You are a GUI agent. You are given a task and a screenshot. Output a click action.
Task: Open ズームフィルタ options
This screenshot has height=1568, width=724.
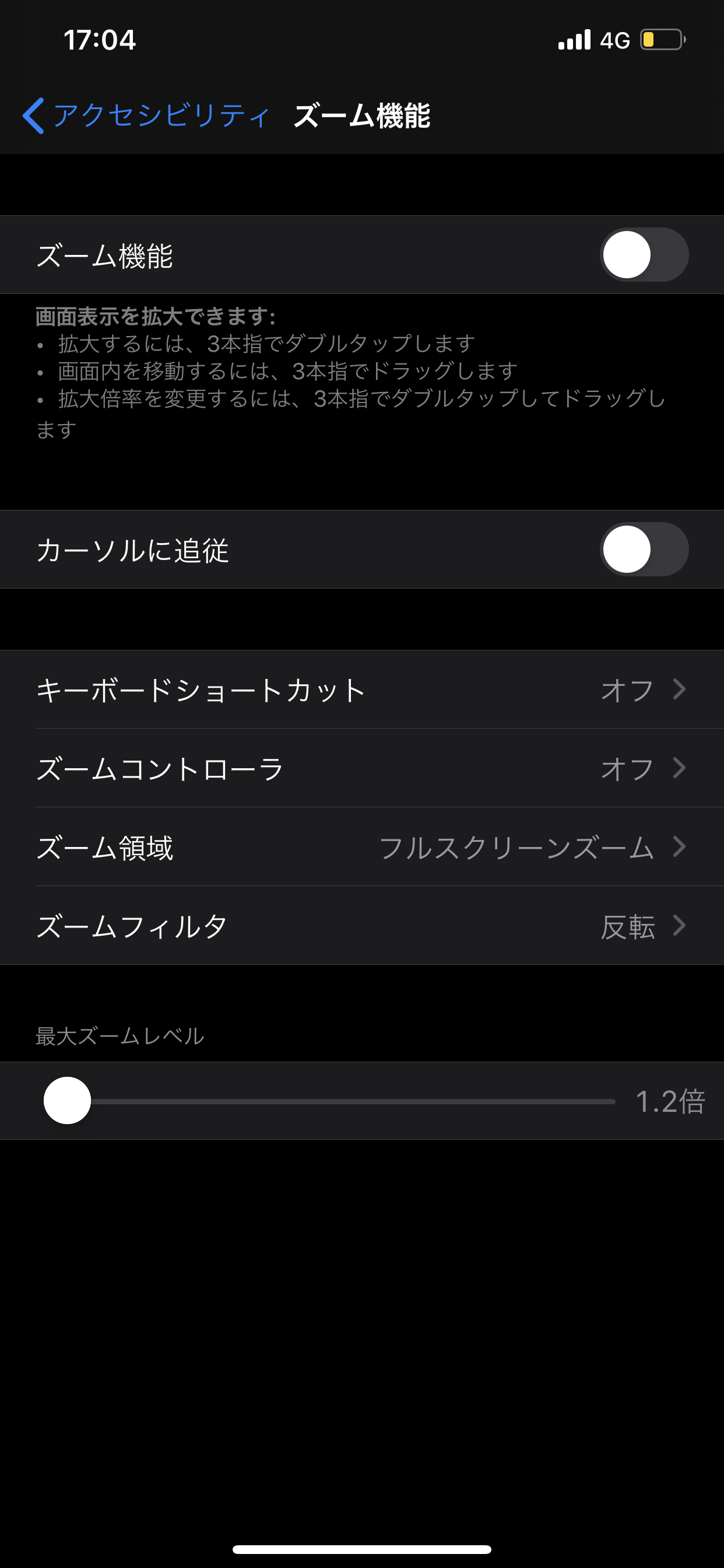pyautogui.click(x=362, y=925)
